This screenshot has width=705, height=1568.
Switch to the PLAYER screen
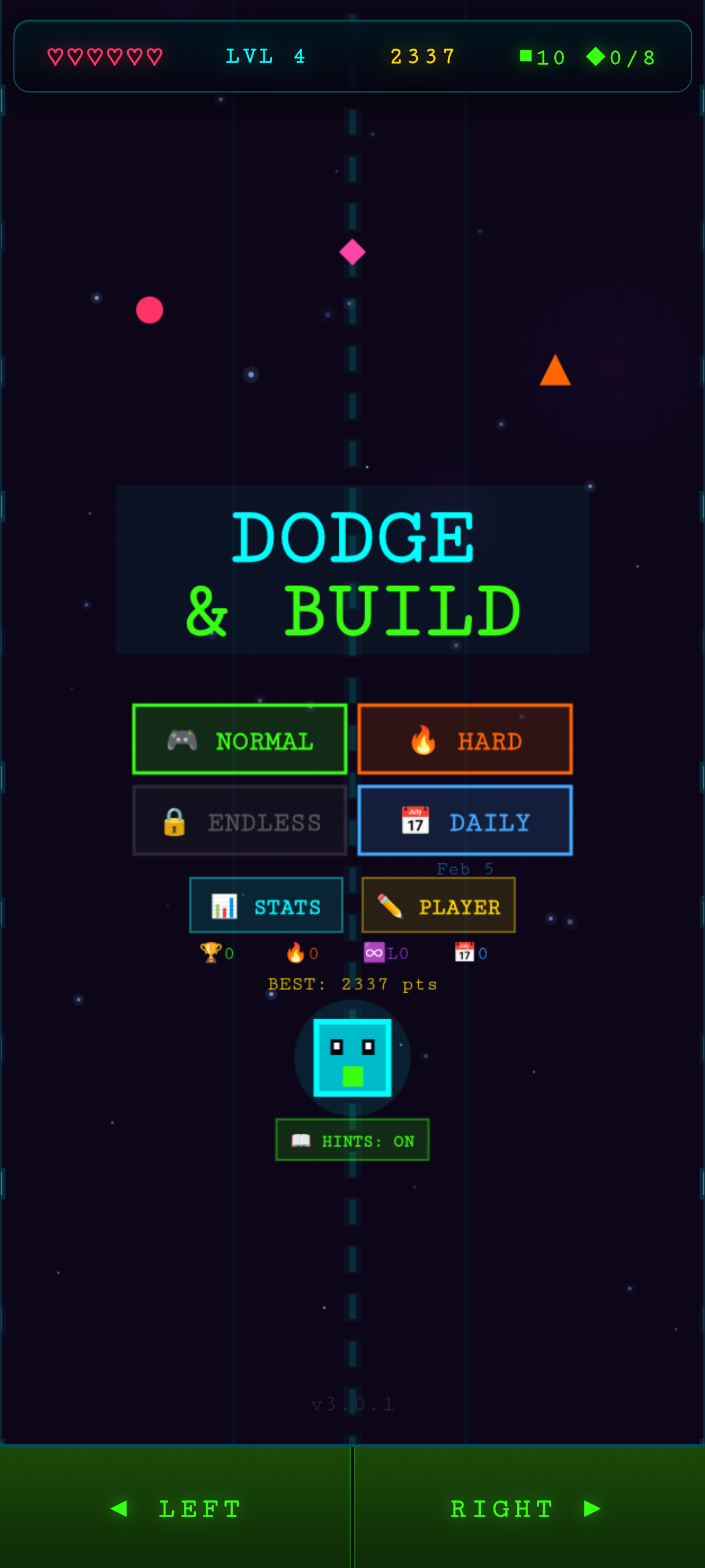click(438, 906)
